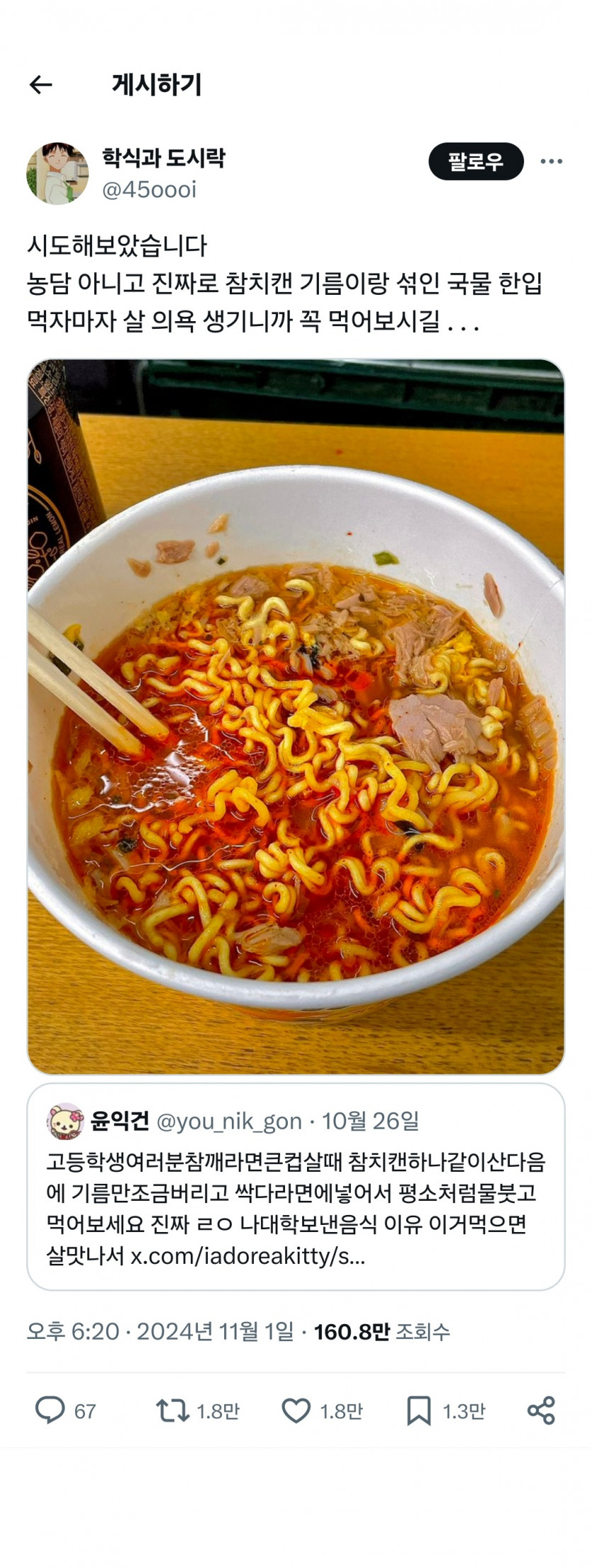Go back using the top-left arrow
This screenshot has width=592, height=1568.
click(x=40, y=85)
